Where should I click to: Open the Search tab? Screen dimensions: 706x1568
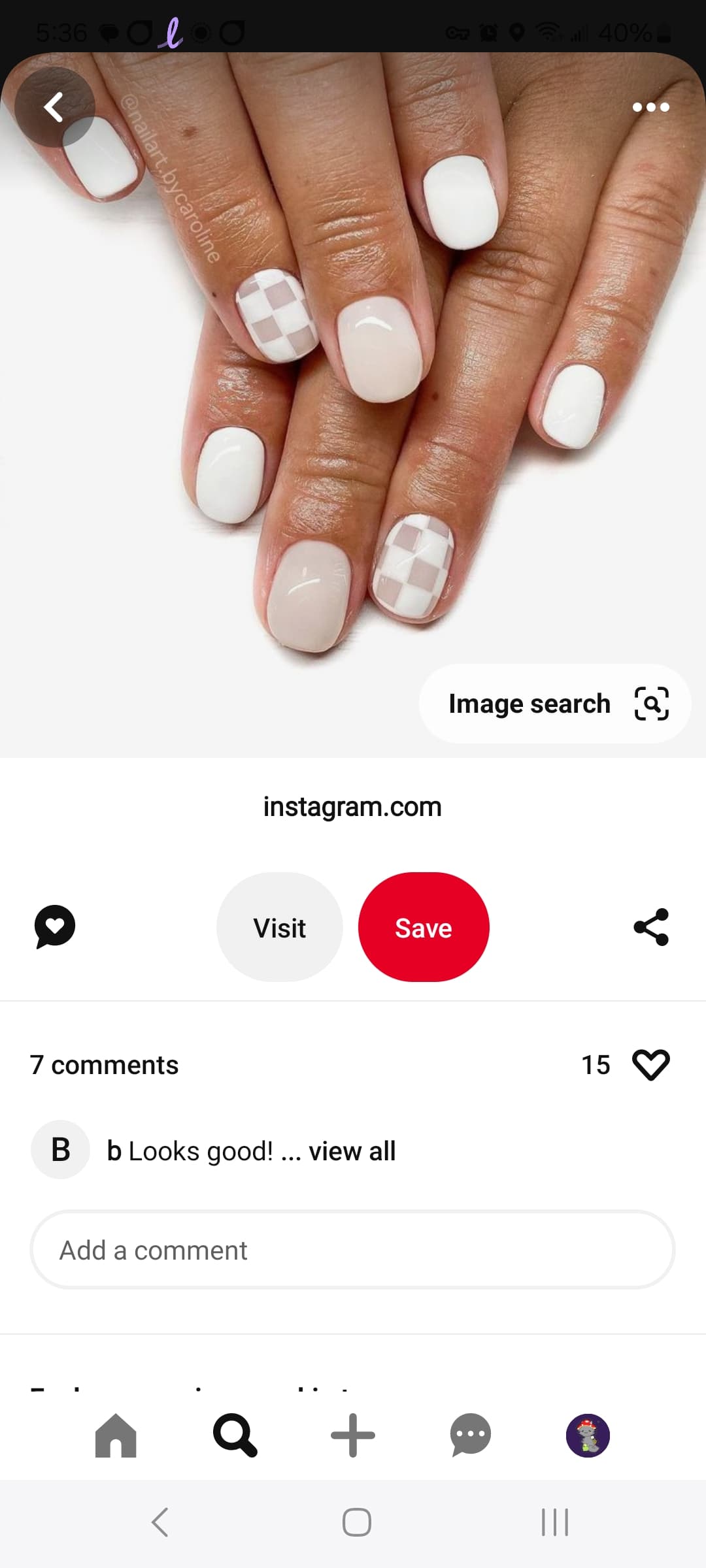pyautogui.click(x=235, y=1435)
